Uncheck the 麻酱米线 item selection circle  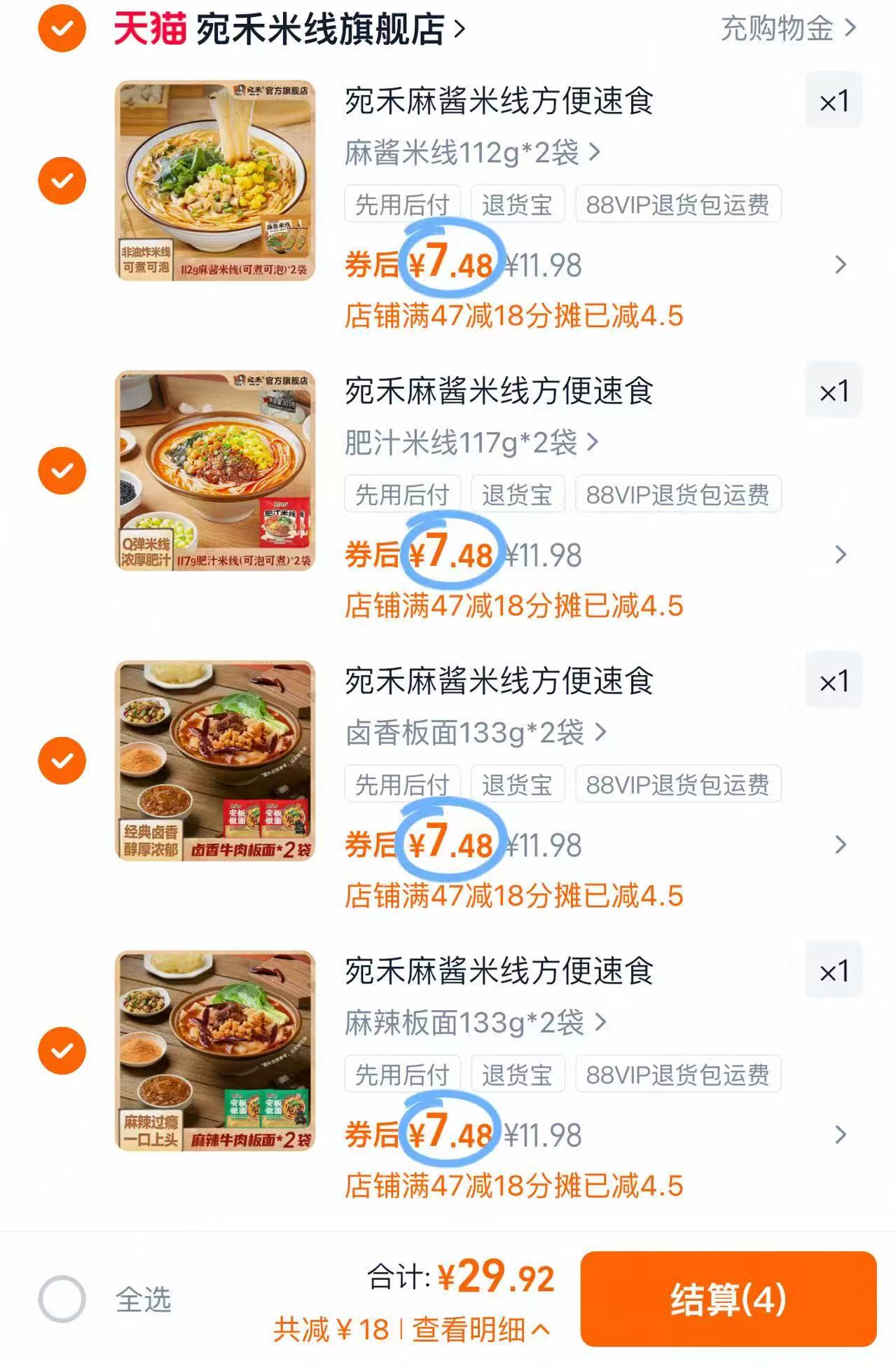point(64,182)
